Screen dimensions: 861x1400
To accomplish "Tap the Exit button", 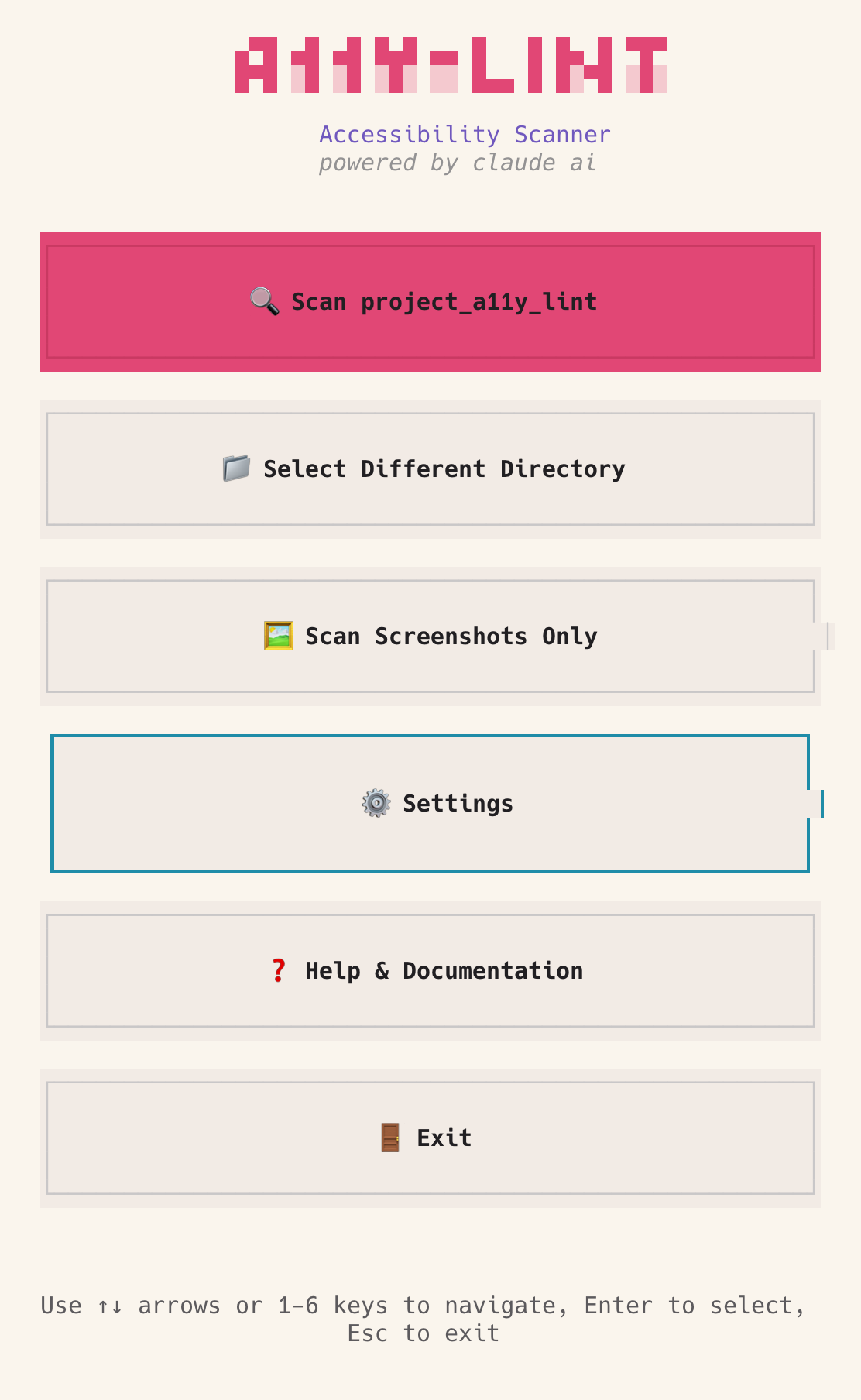I will 430,1138.
